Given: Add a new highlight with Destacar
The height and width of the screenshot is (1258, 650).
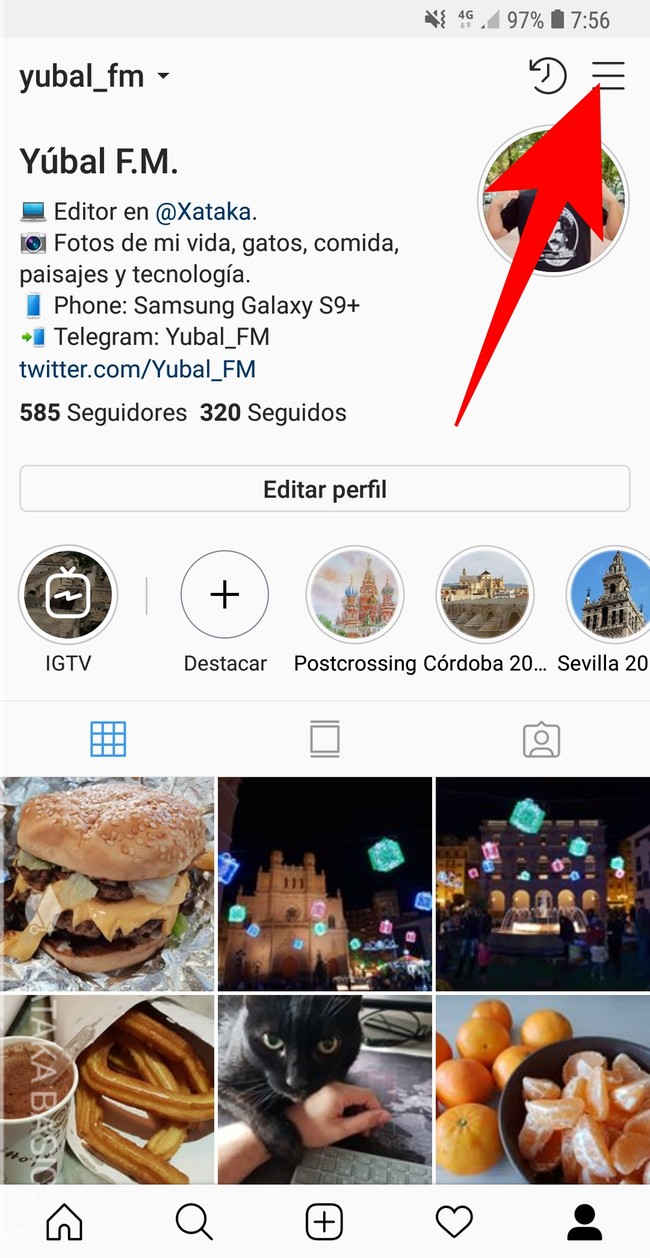Looking at the screenshot, I should (225, 595).
